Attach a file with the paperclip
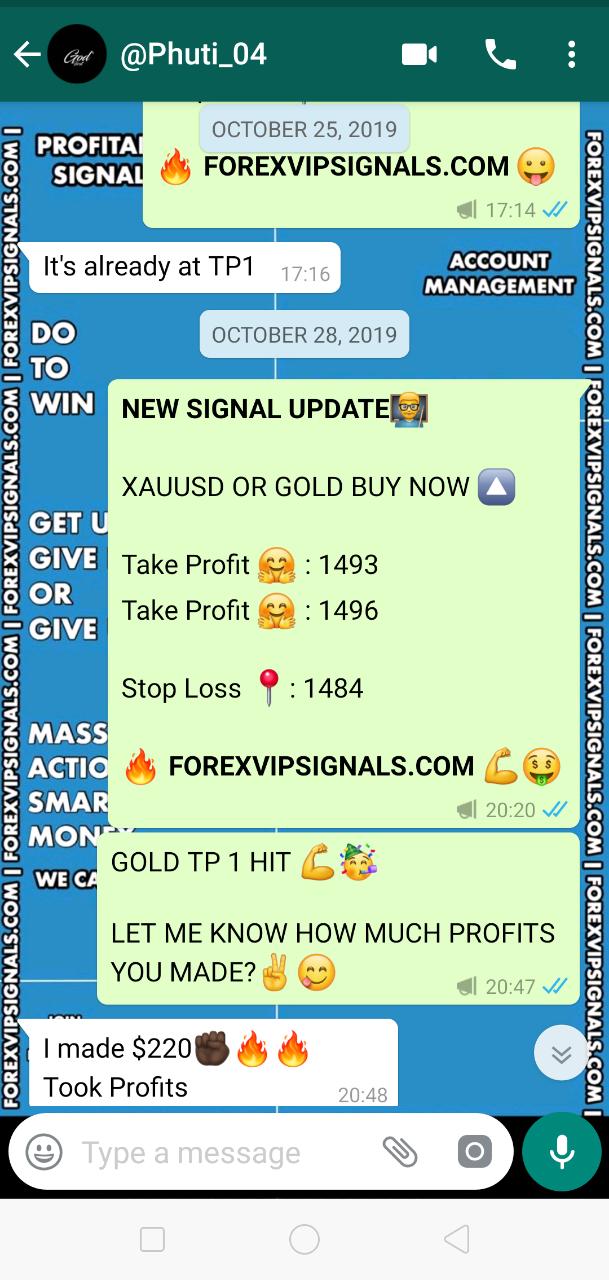Image resolution: width=609 pixels, height=1280 pixels. click(x=400, y=1152)
